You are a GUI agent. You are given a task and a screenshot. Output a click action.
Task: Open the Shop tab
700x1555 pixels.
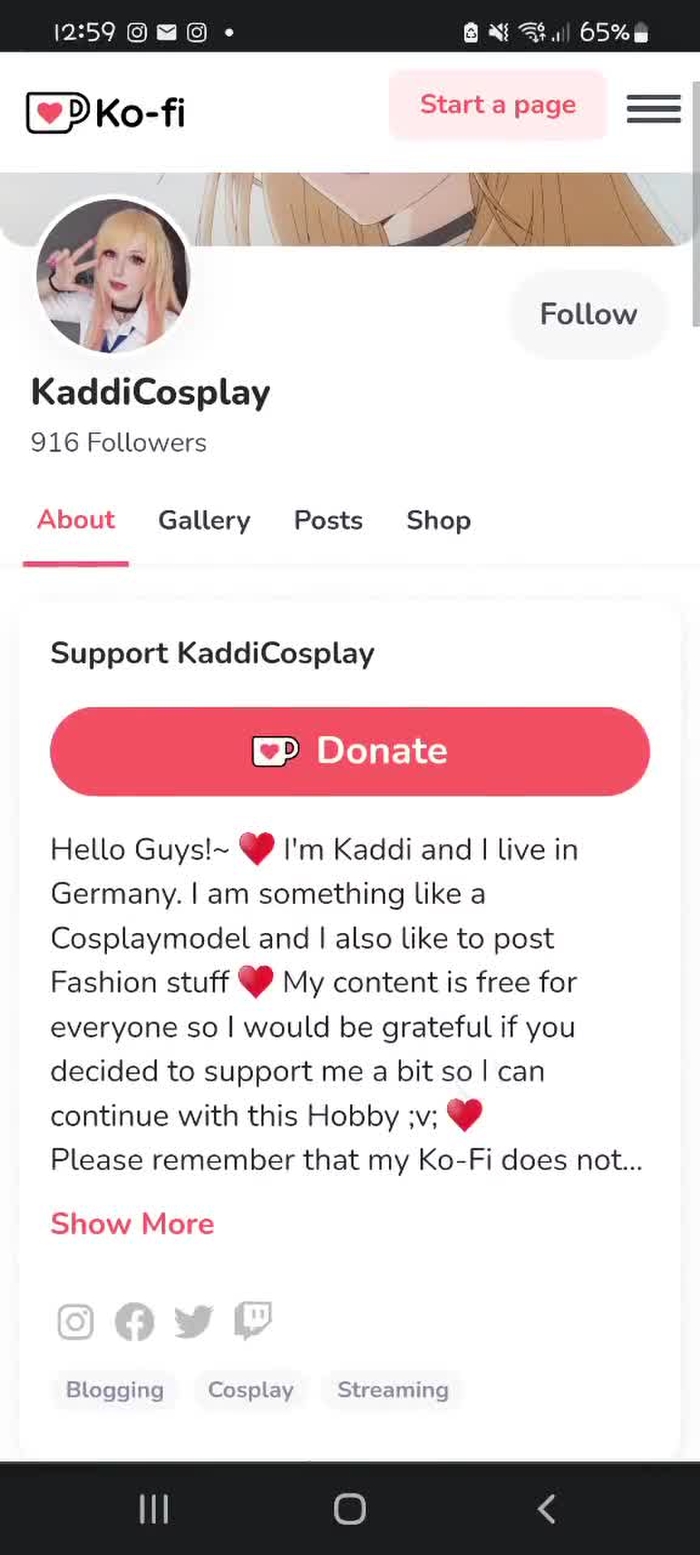click(438, 520)
